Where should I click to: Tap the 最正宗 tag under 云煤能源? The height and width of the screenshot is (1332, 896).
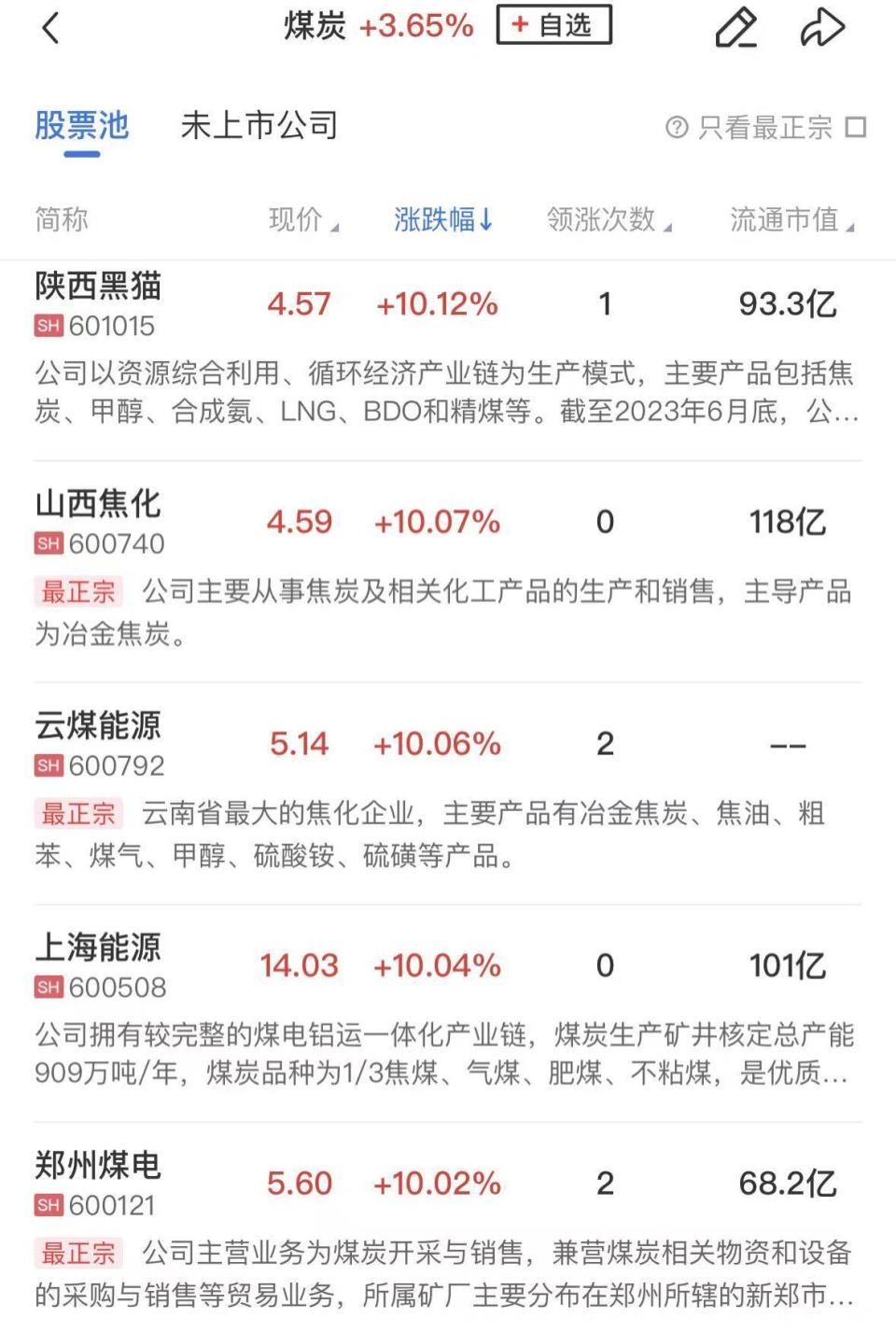[x=78, y=813]
